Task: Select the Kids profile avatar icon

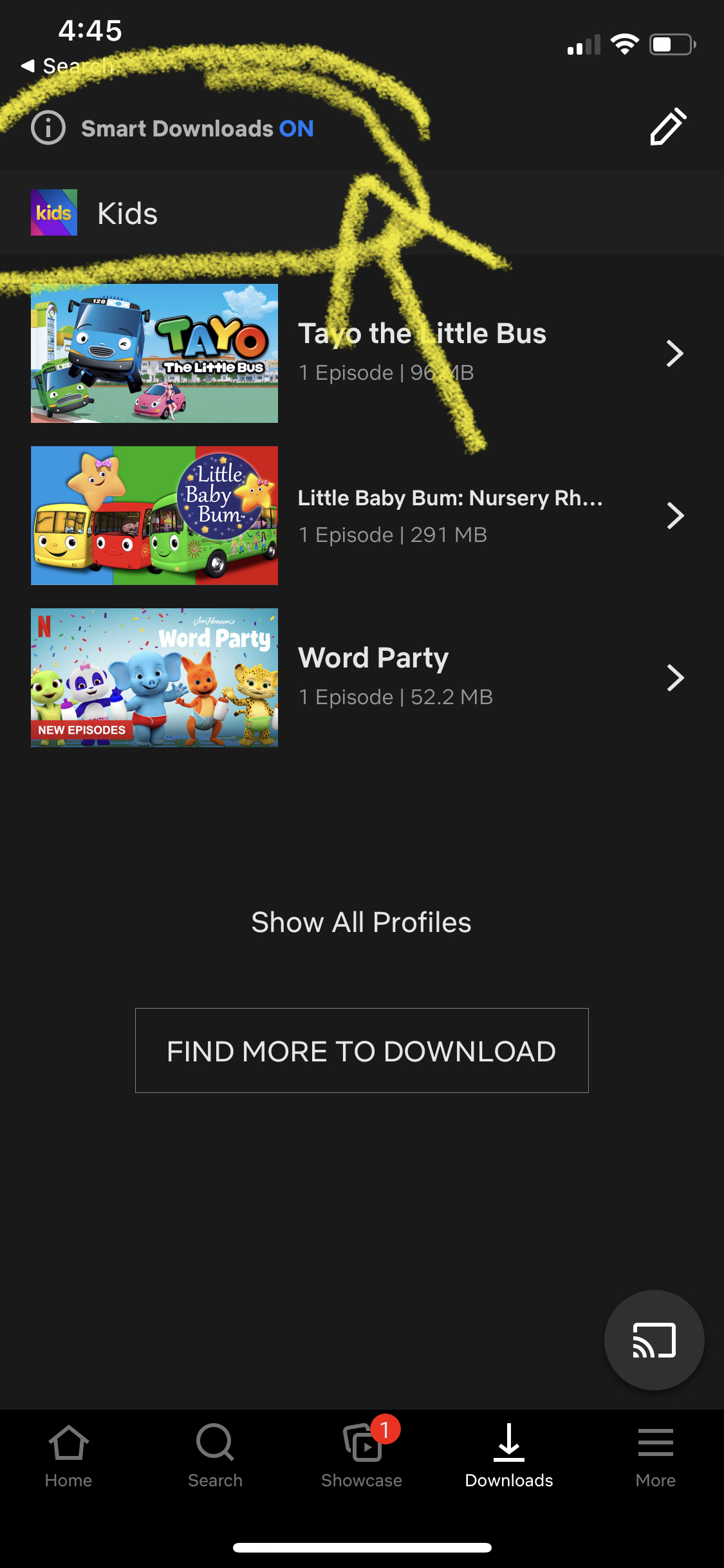Action: [x=54, y=212]
